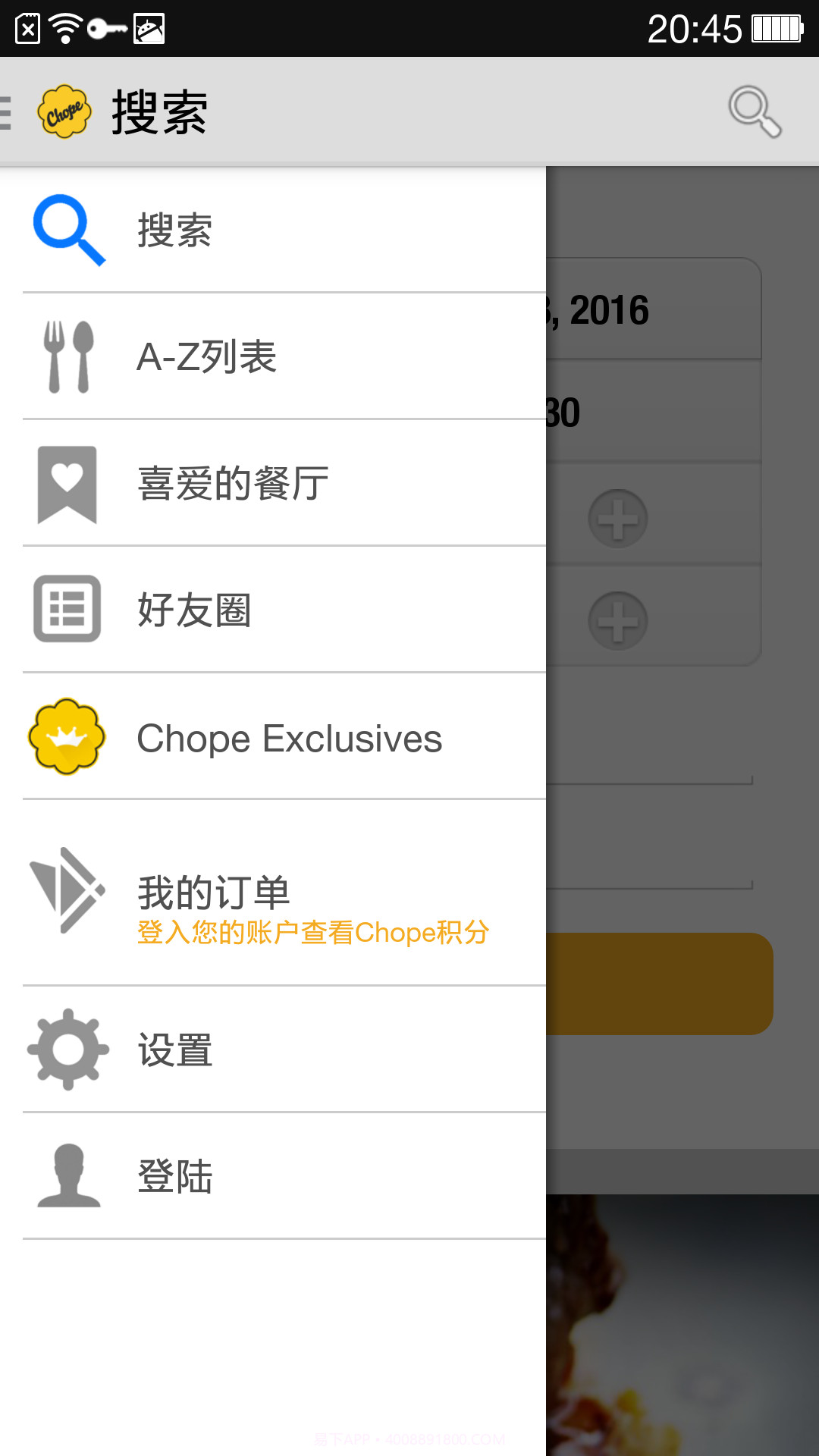Click the yellow crown Chope Exclusives icon
Screen dimensions: 819x1456
click(67, 737)
